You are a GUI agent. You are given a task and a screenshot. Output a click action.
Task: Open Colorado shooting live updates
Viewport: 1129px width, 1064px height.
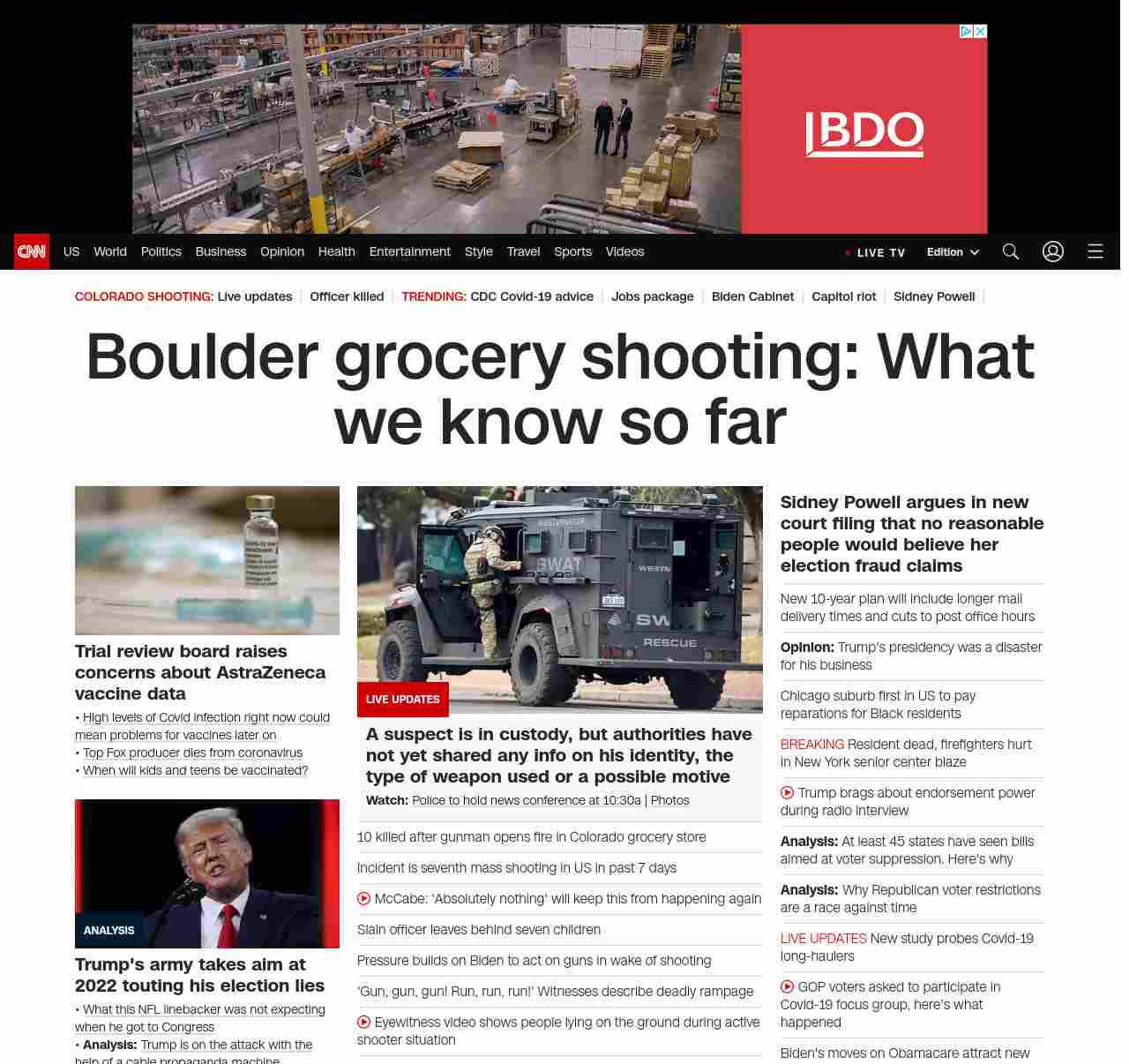pyautogui.click(x=254, y=296)
